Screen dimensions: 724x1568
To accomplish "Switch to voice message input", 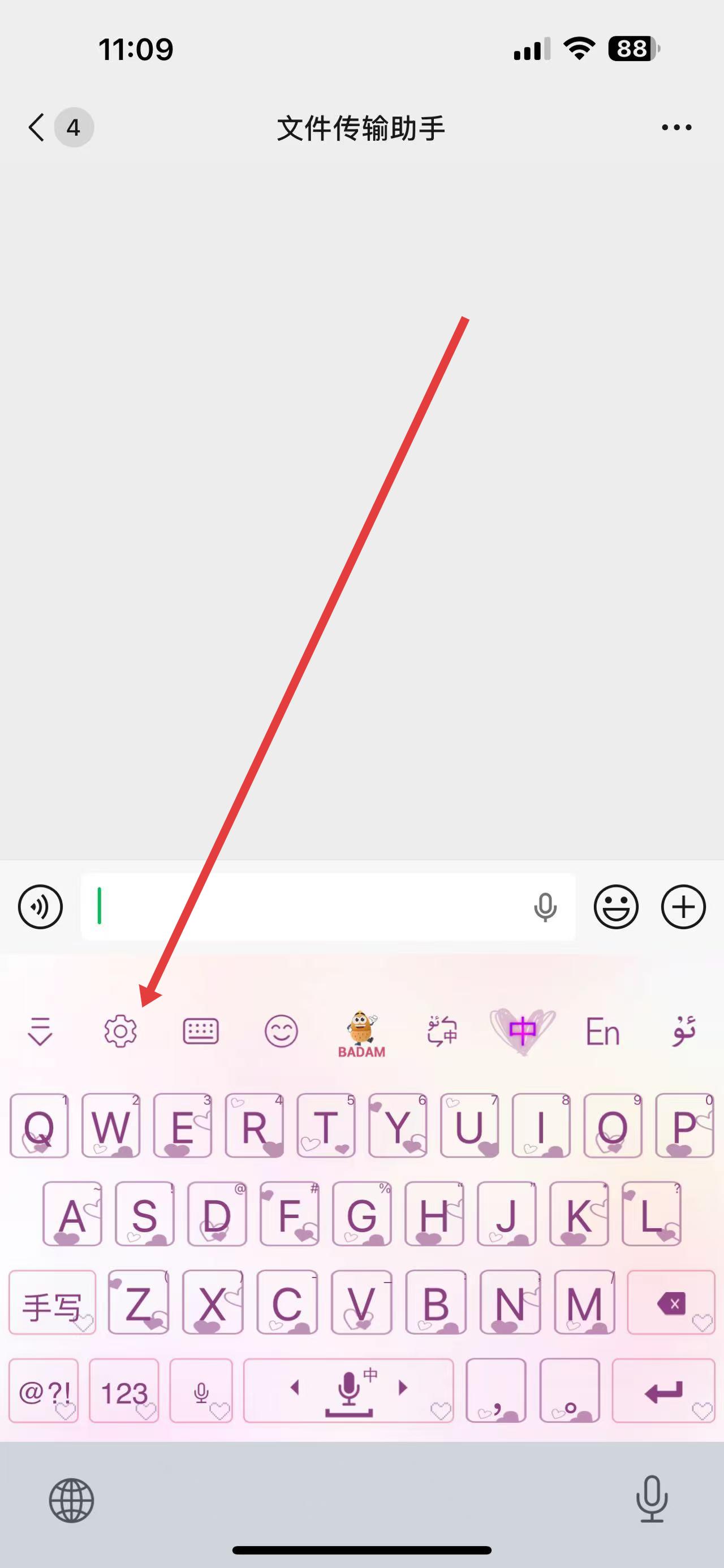I will click(40, 907).
